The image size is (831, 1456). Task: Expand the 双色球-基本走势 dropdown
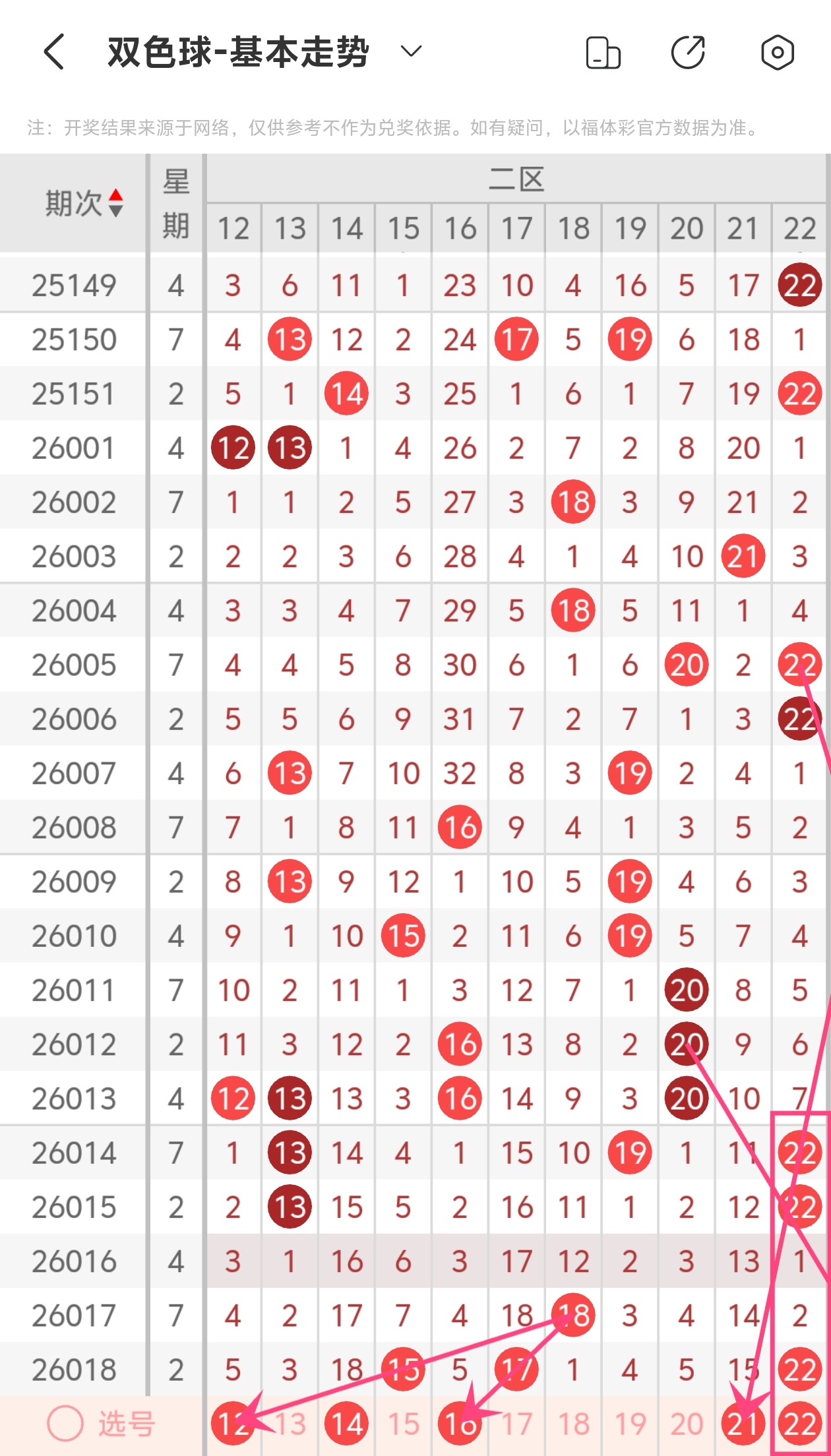pos(412,51)
